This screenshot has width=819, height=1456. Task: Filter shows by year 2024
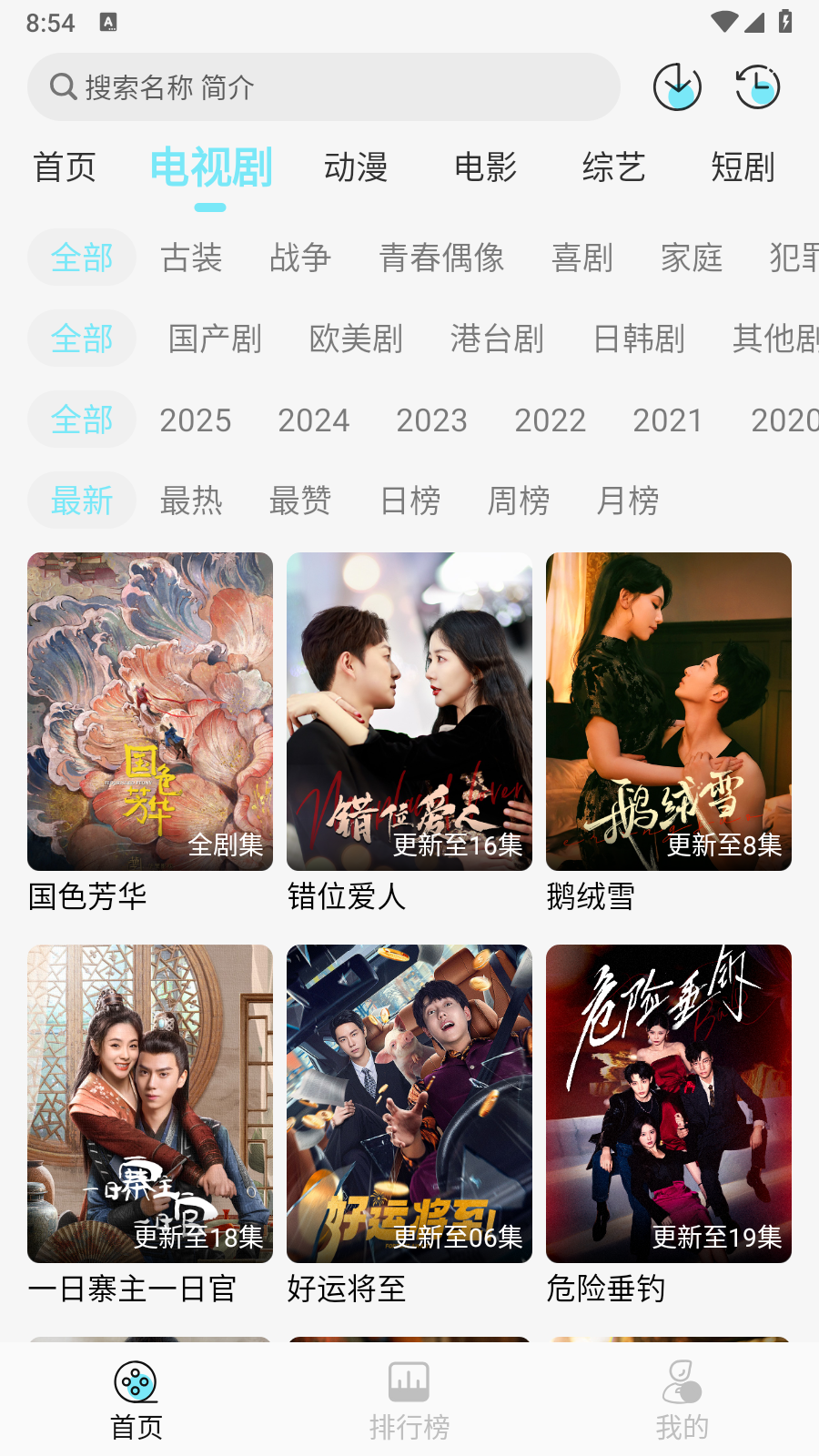[x=314, y=420]
